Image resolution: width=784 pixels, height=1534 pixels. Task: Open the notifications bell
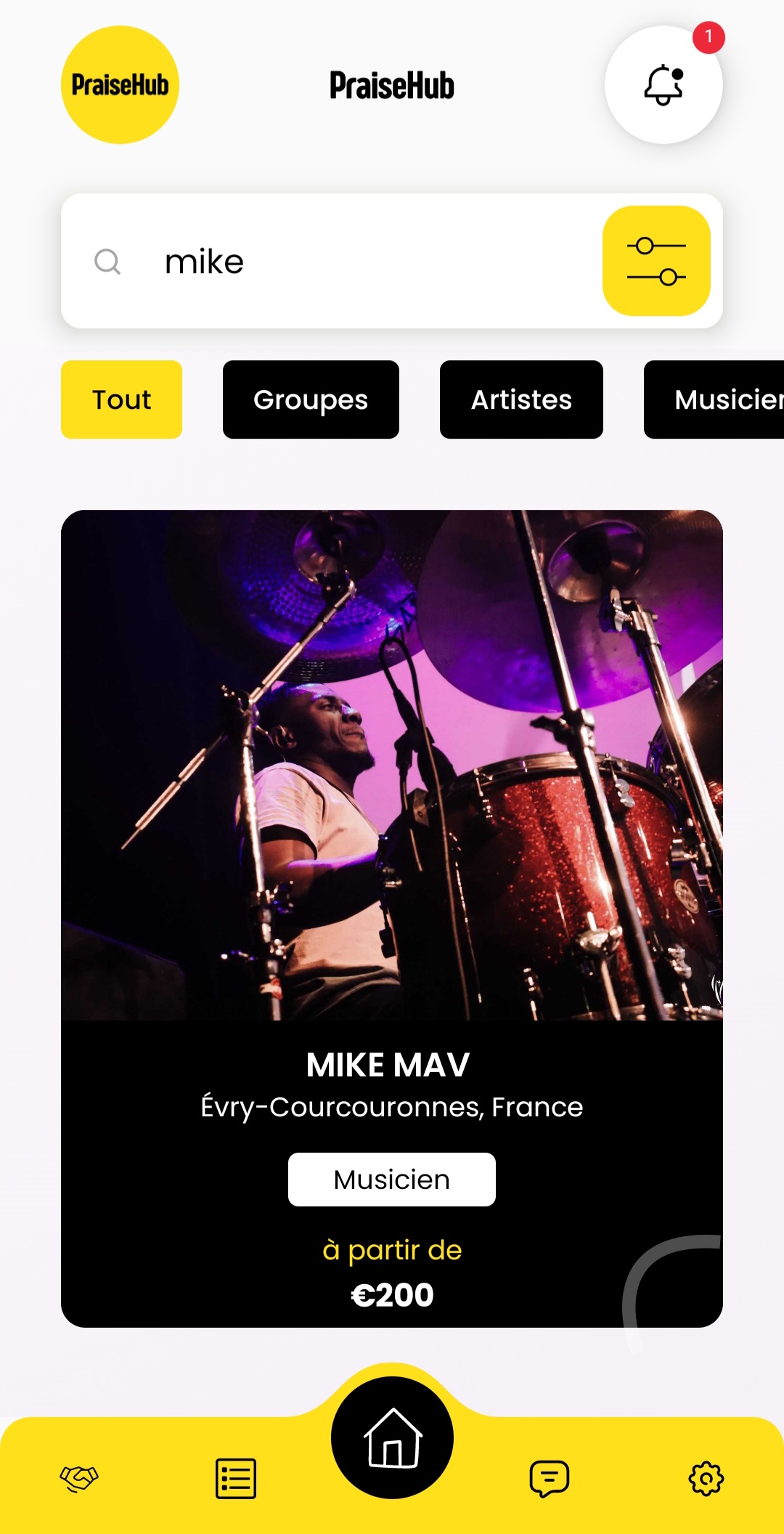click(x=663, y=85)
